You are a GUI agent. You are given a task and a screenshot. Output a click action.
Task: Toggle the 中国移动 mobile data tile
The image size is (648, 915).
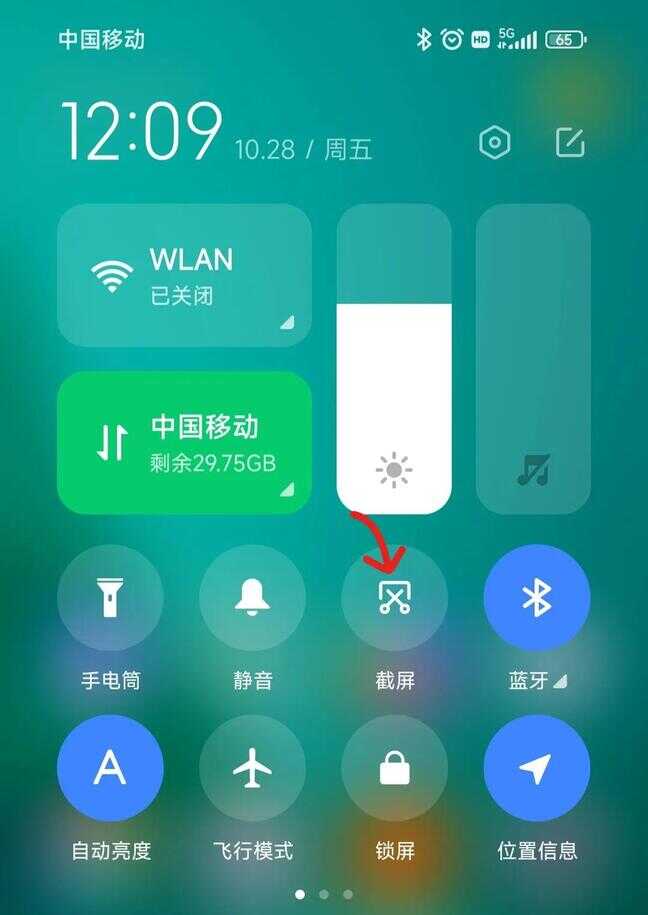184,442
